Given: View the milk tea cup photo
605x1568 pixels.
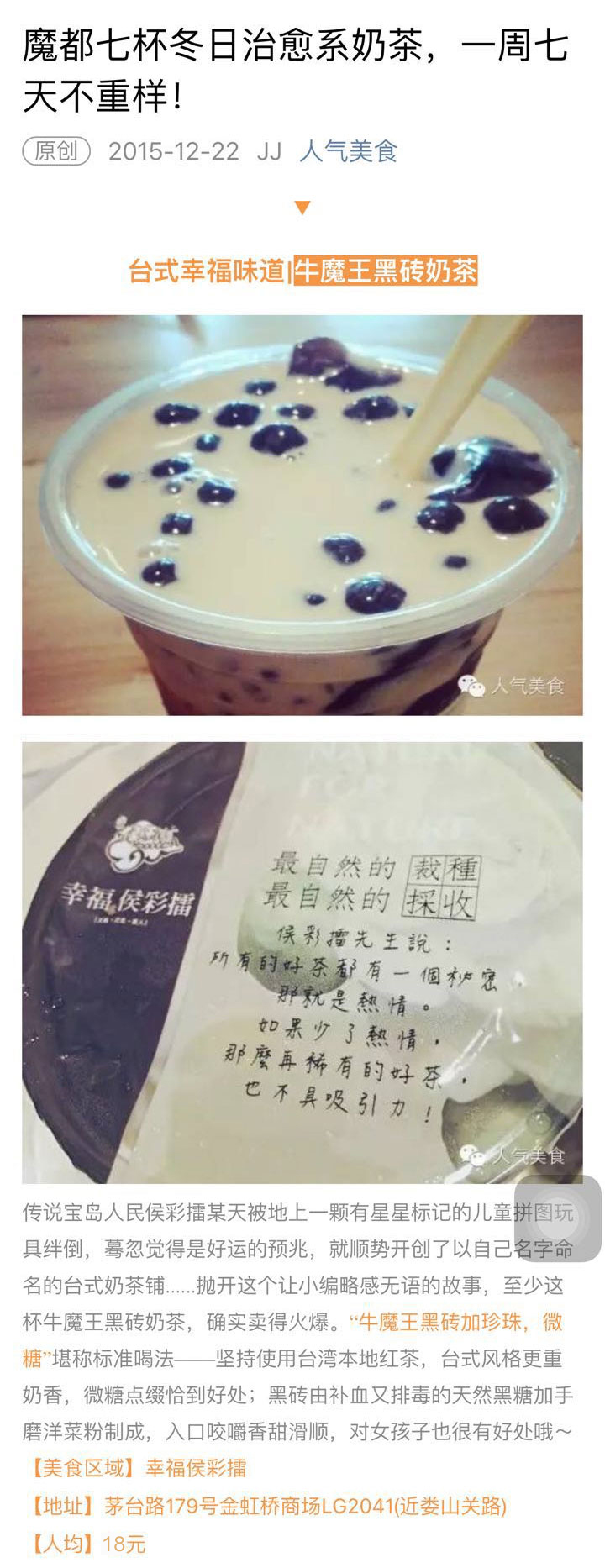Looking at the screenshot, I should tap(302, 514).
